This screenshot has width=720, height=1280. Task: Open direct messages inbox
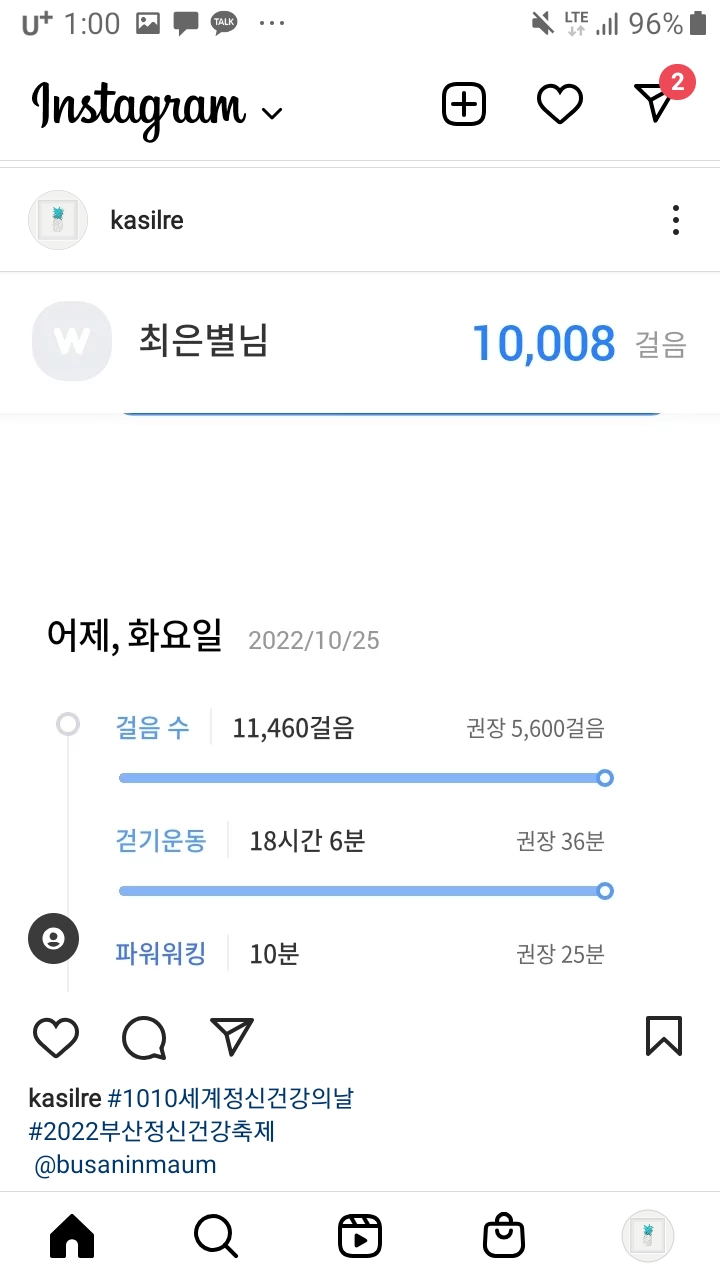pos(656,102)
